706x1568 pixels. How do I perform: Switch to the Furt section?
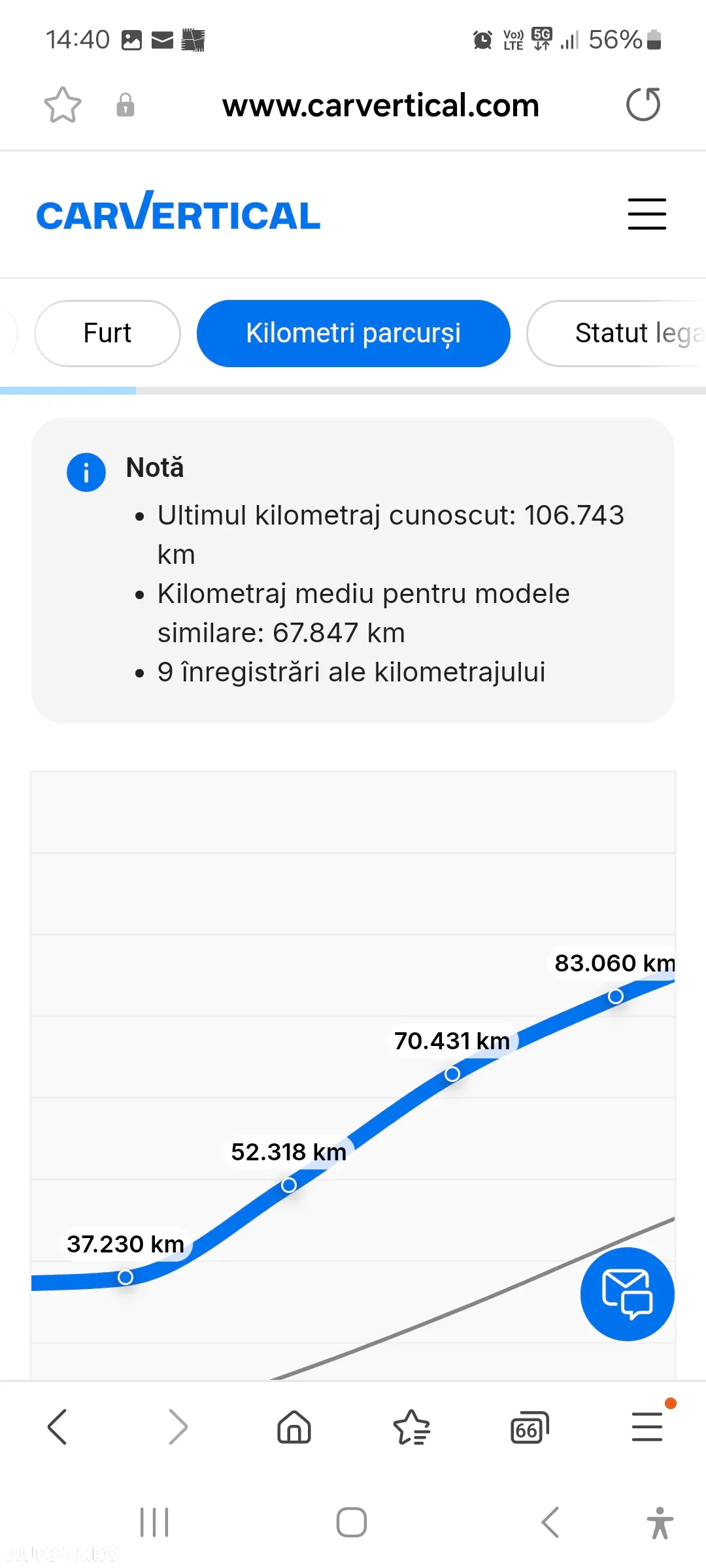point(107,333)
